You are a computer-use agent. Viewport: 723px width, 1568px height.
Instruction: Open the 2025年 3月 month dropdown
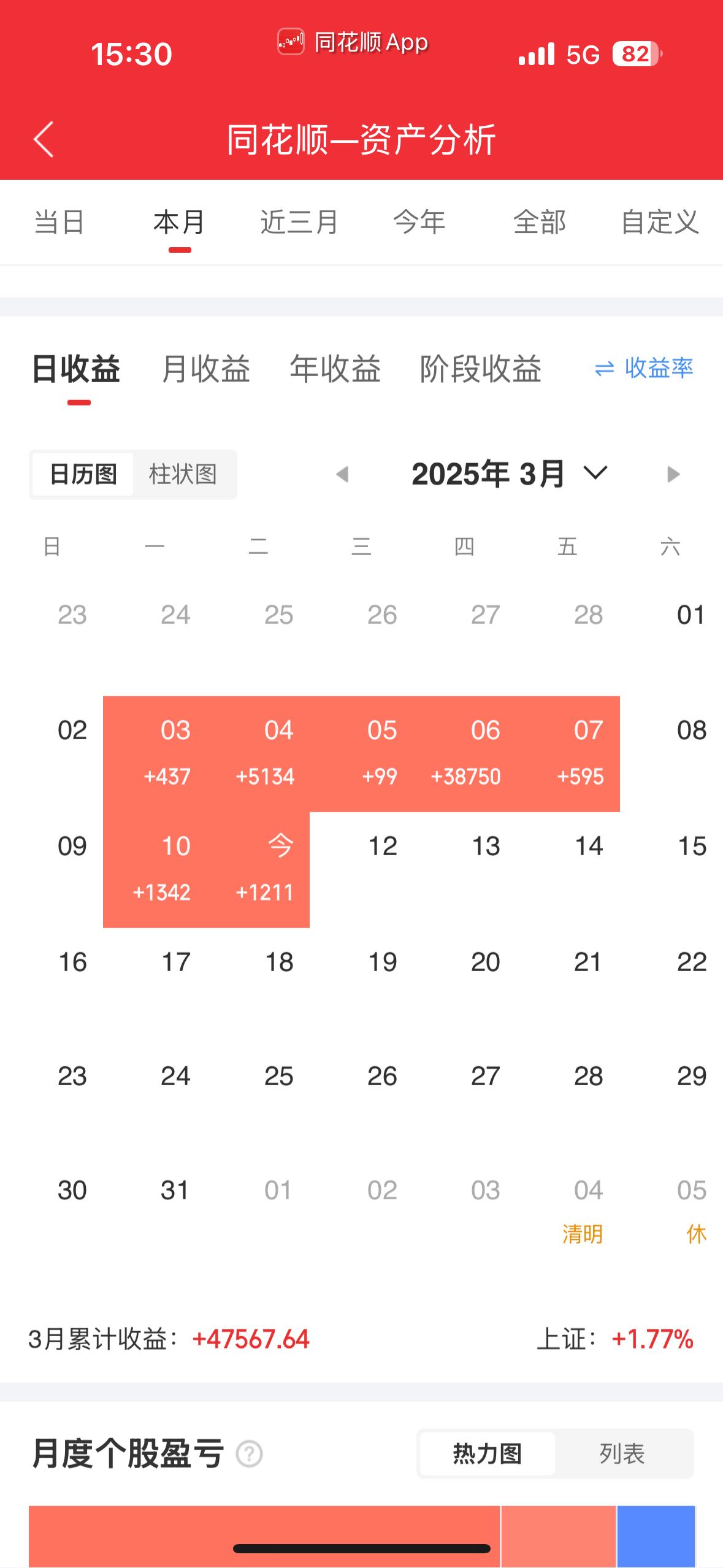(509, 474)
